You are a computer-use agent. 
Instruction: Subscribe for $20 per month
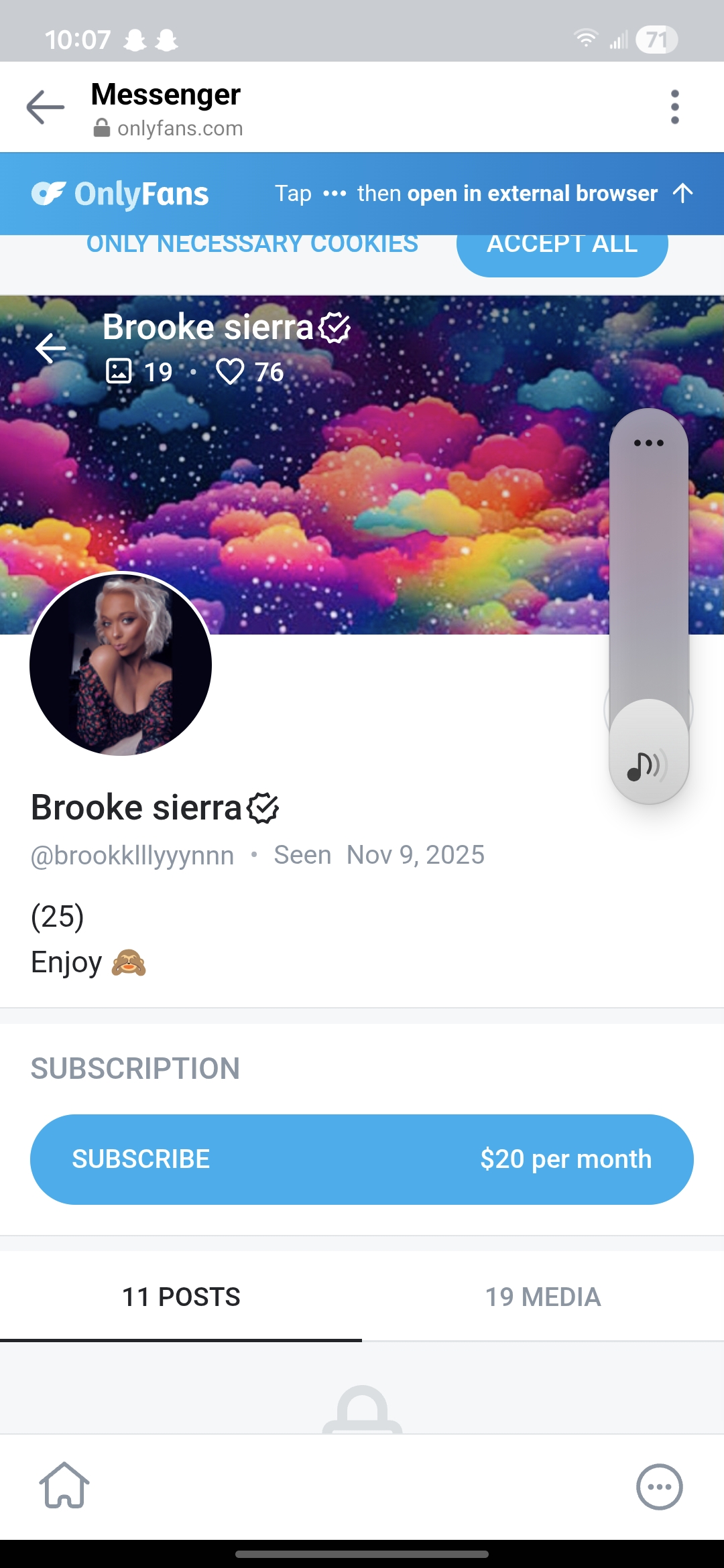362,1159
